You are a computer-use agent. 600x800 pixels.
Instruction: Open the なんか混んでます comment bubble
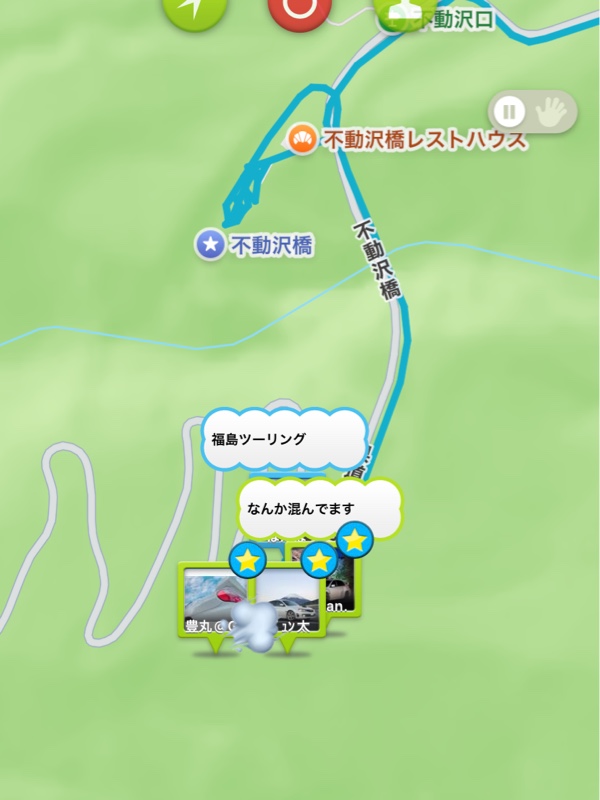[x=320, y=508]
